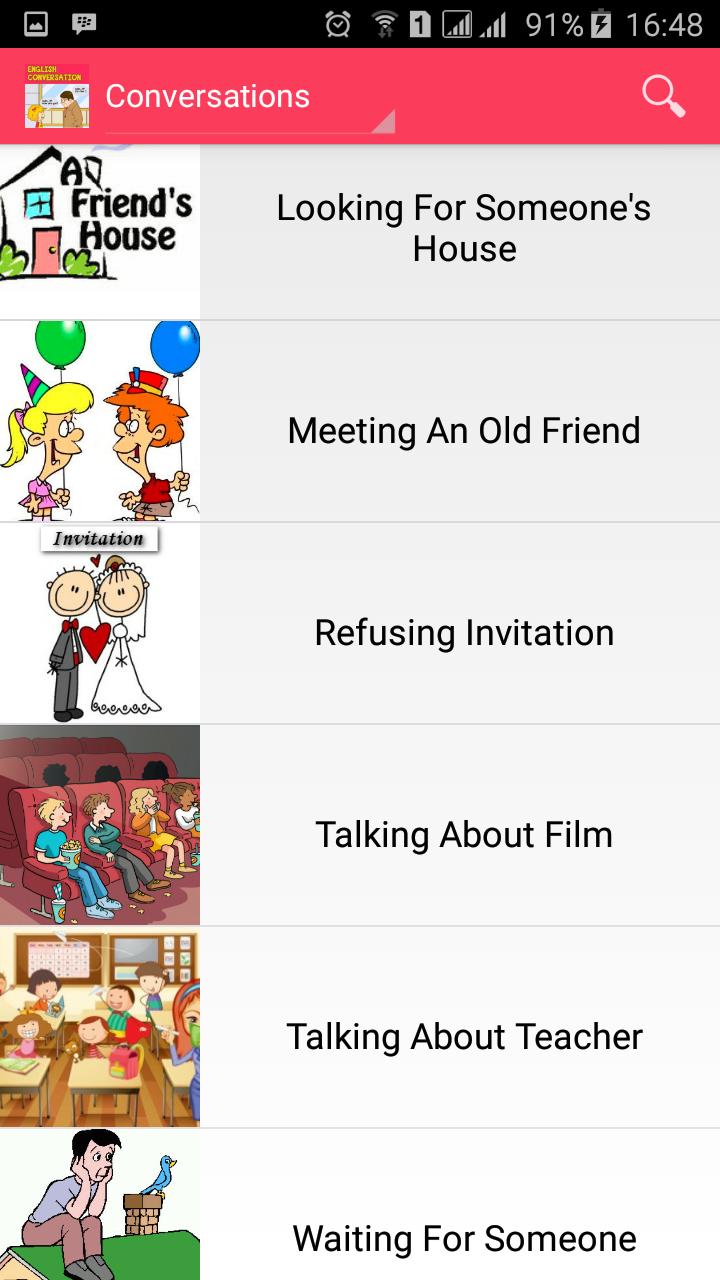Open the search icon in the app bar
This screenshot has width=720, height=1280.
[x=663, y=96]
